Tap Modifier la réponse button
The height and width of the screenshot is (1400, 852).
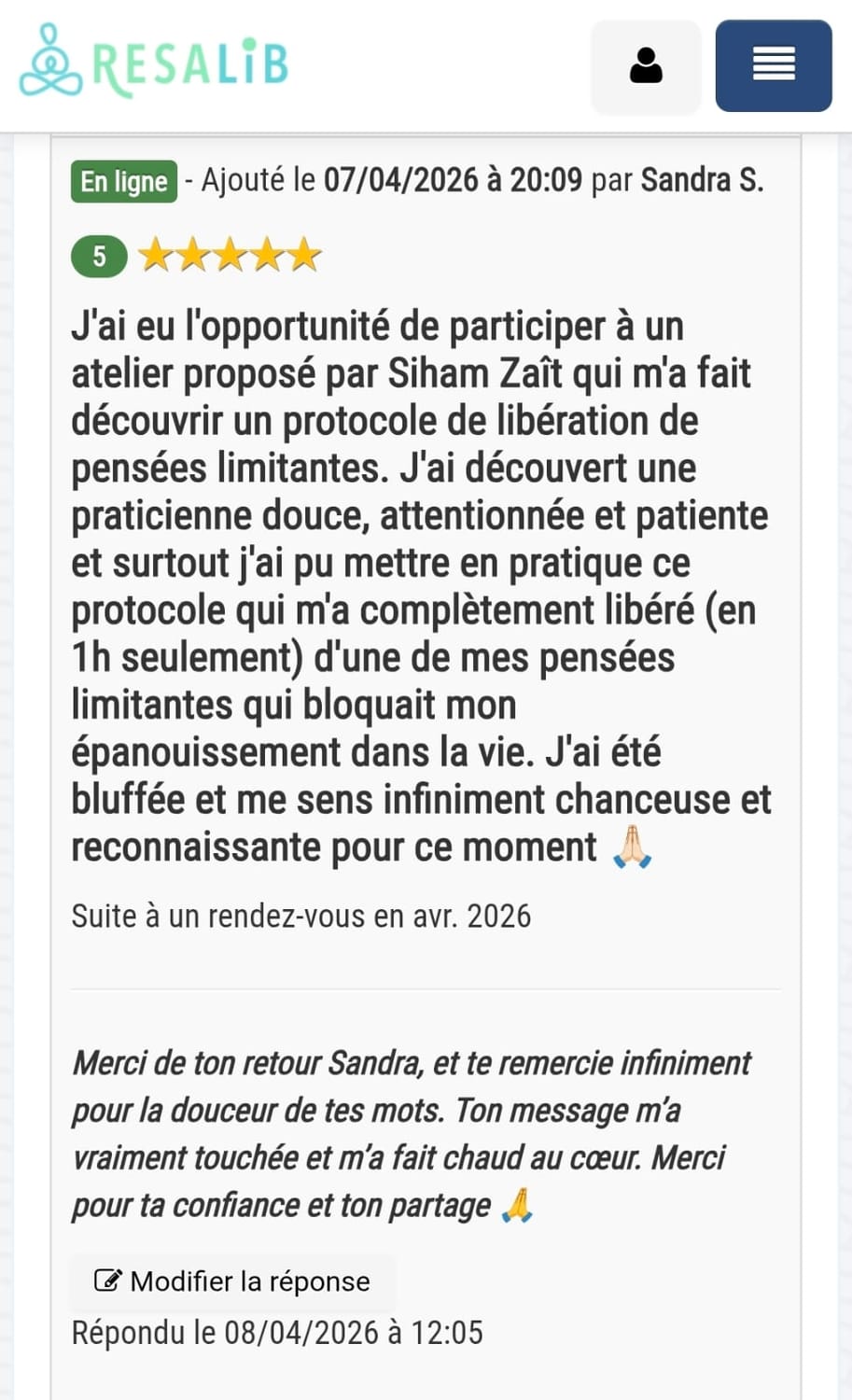tap(233, 1281)
